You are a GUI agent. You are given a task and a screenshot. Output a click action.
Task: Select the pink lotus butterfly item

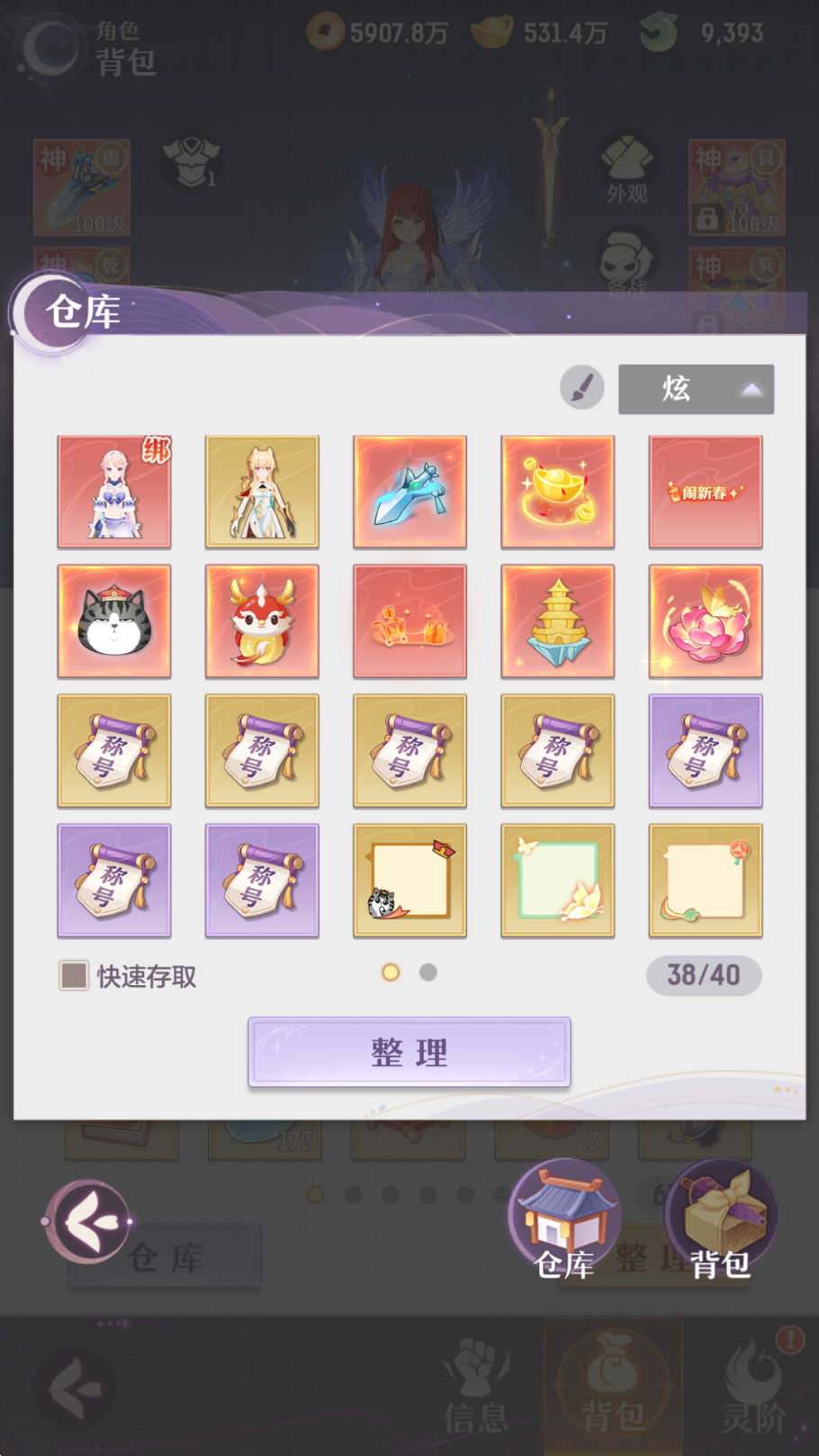705,621
